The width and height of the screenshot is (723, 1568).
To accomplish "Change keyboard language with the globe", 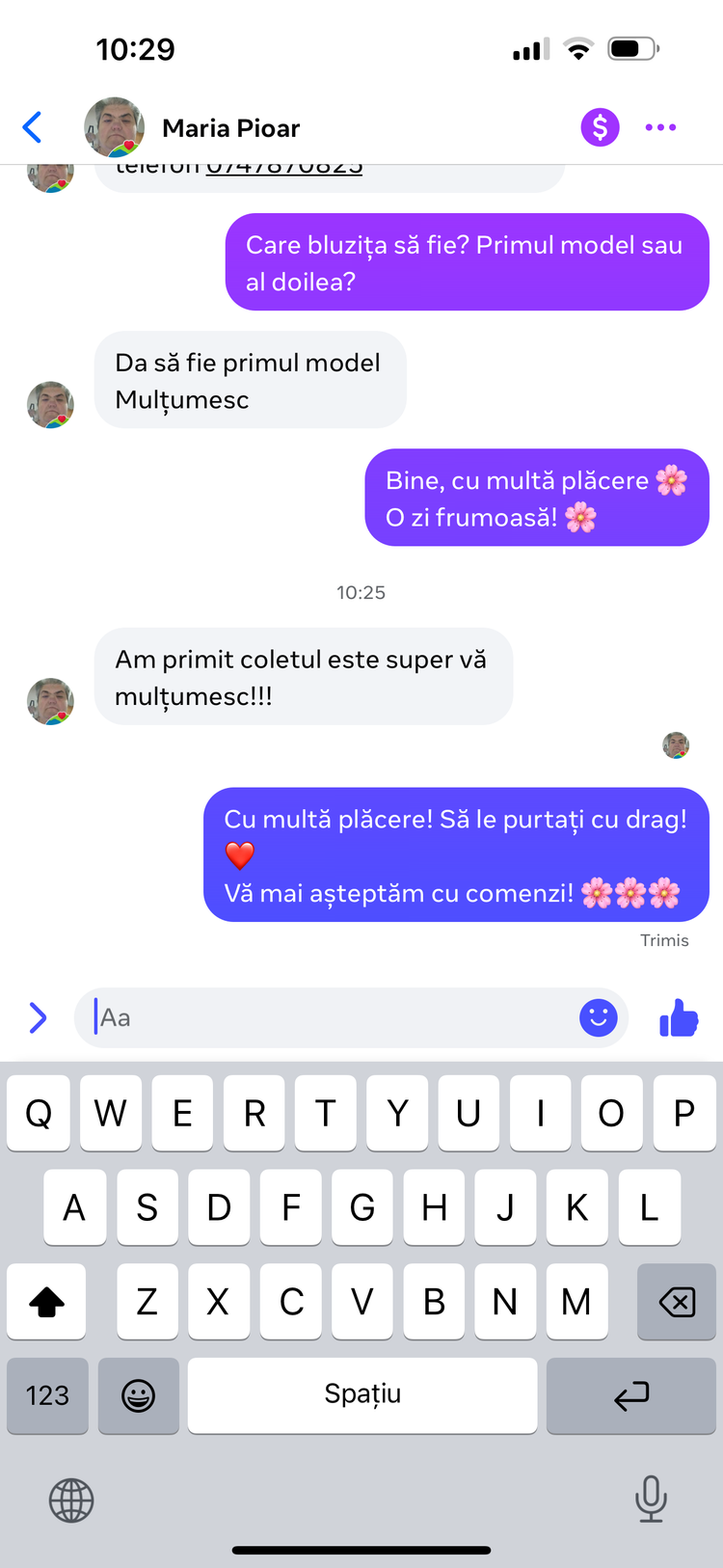I will click(x=71, y=1500).
